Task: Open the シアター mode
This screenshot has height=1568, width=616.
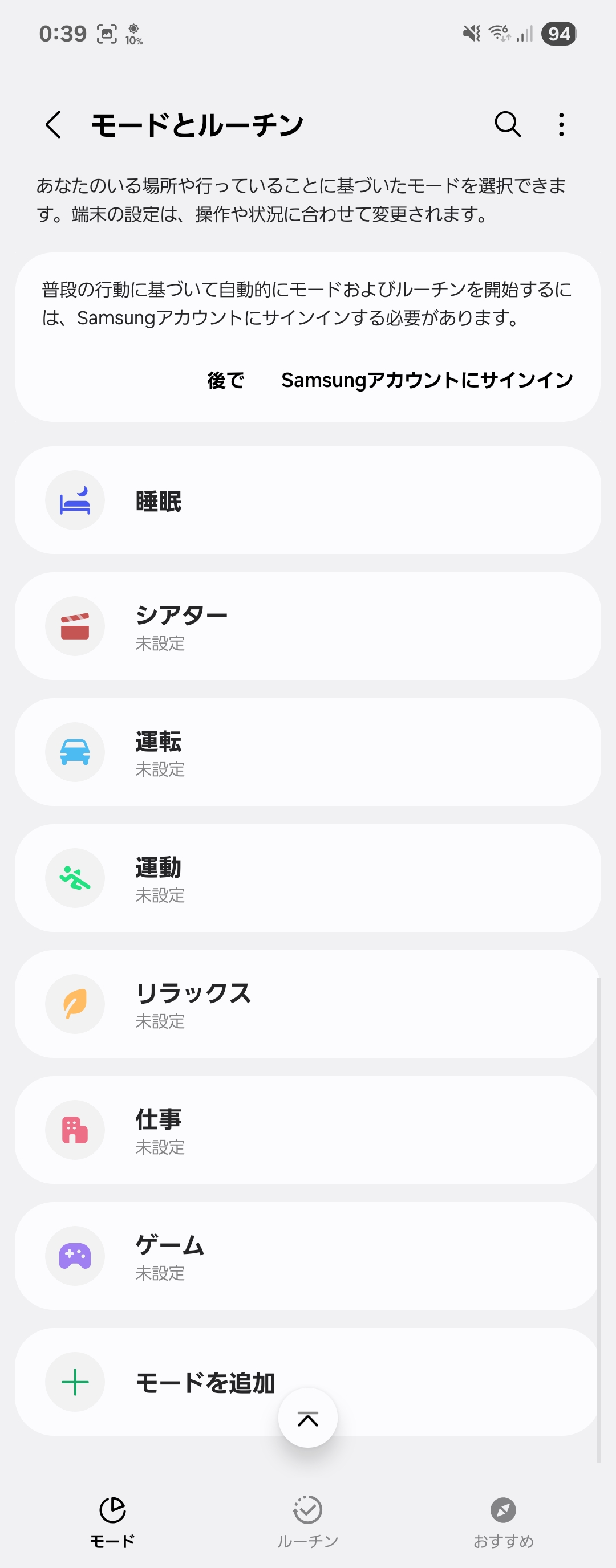Action: click(x=307, y=626)
